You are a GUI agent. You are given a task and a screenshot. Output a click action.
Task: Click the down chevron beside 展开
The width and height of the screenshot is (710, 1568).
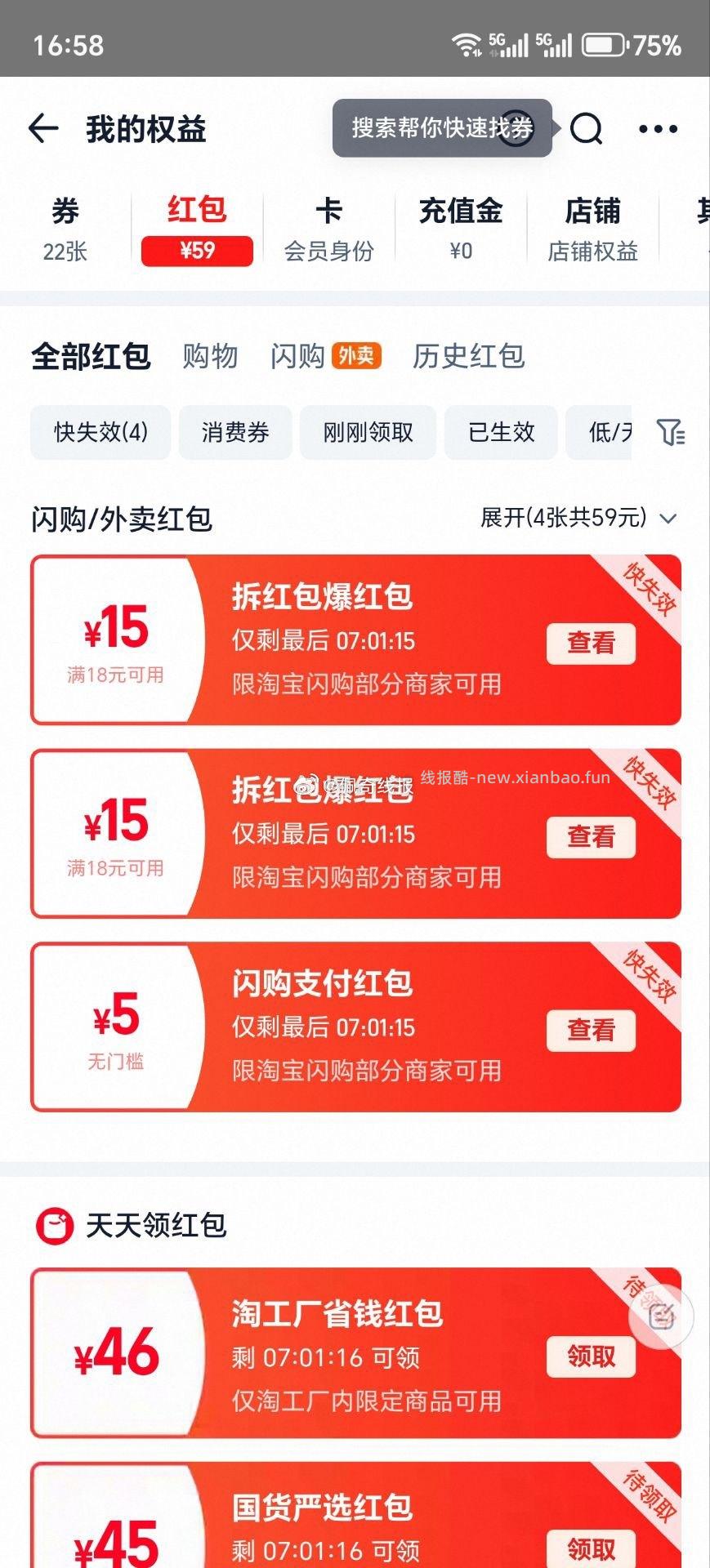668,517
